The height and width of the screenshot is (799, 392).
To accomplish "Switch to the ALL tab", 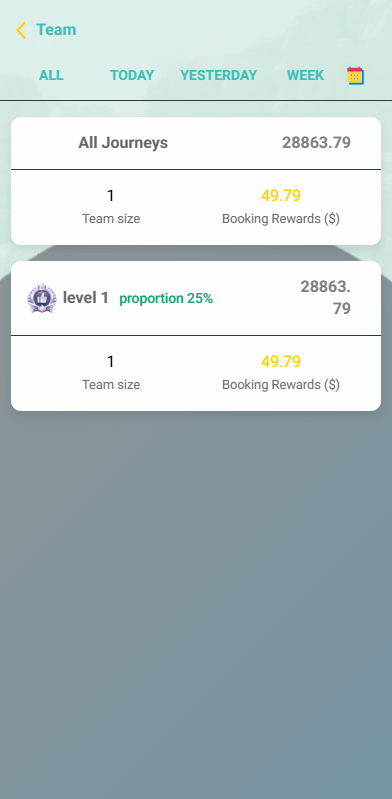I will (x=51, y=75).
